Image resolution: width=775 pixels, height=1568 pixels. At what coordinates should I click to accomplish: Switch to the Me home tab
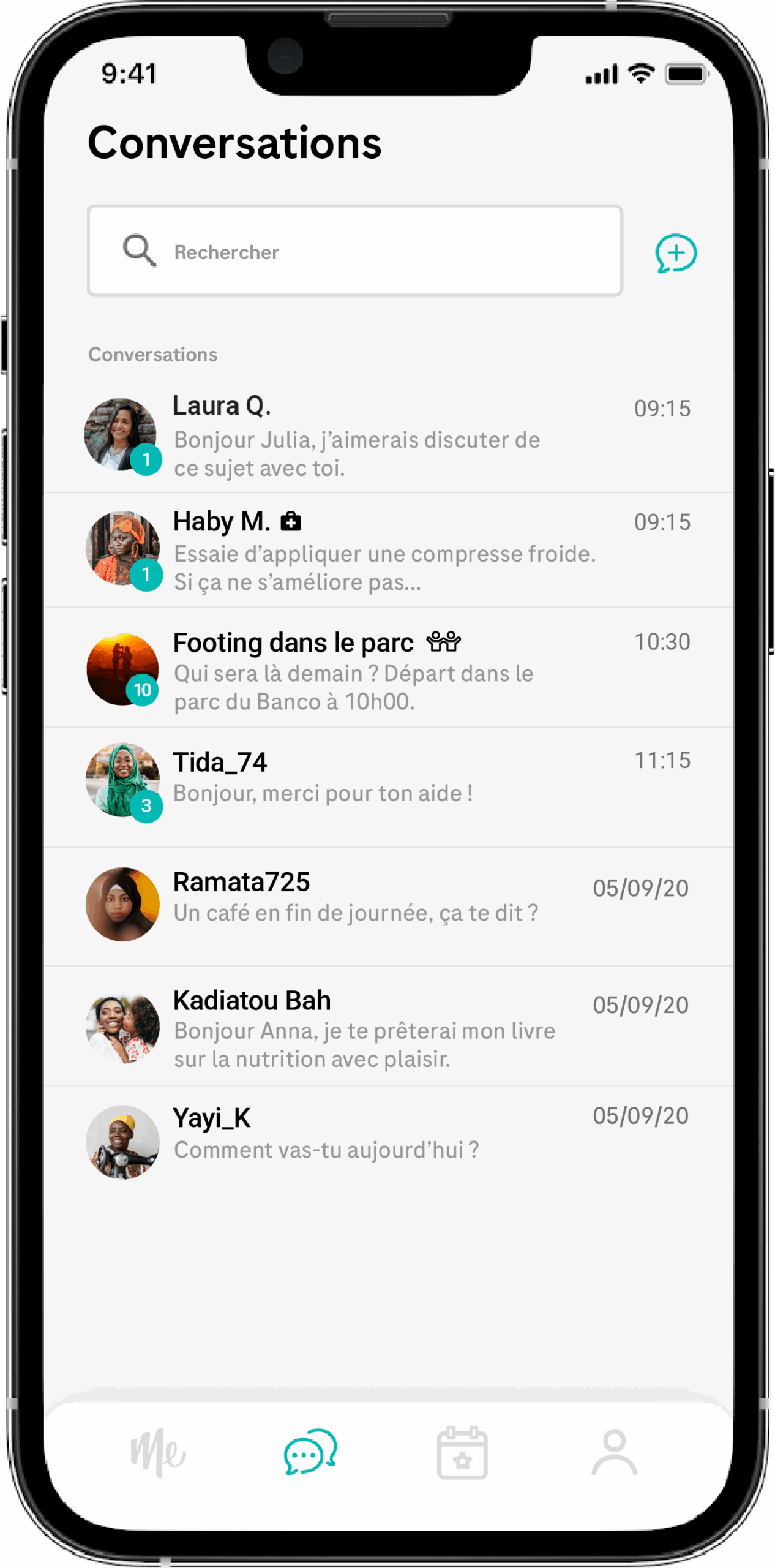click(x=158, y=1452)
